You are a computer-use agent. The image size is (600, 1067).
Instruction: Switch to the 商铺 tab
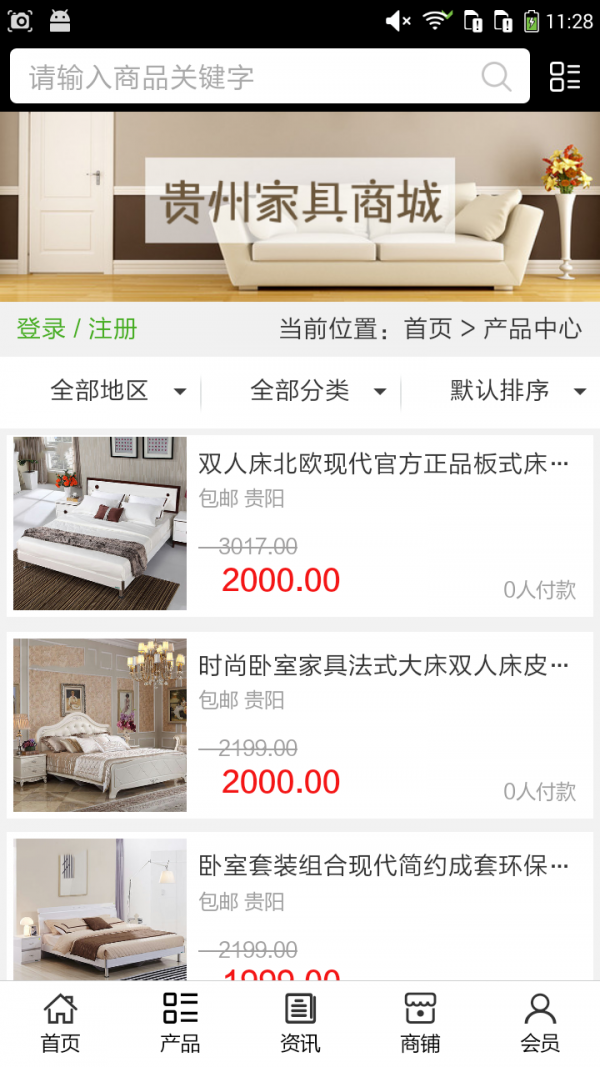pyautogui.click(x=420, y=1023)
